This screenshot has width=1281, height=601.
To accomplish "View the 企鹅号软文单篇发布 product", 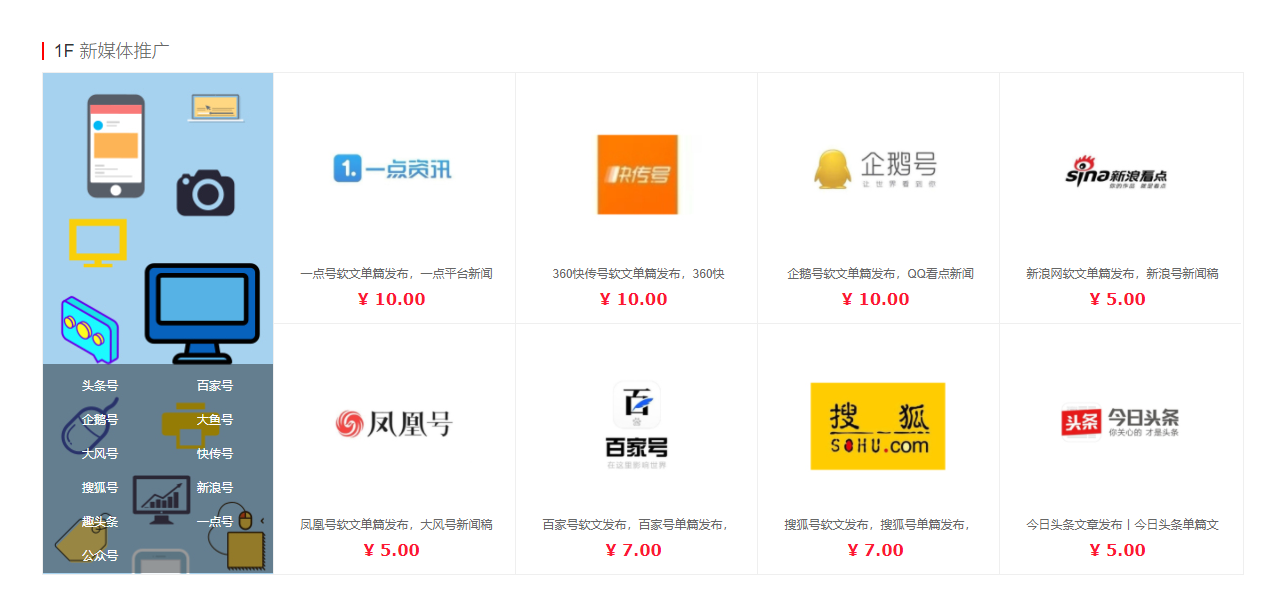I will click(x=880, y=274).
